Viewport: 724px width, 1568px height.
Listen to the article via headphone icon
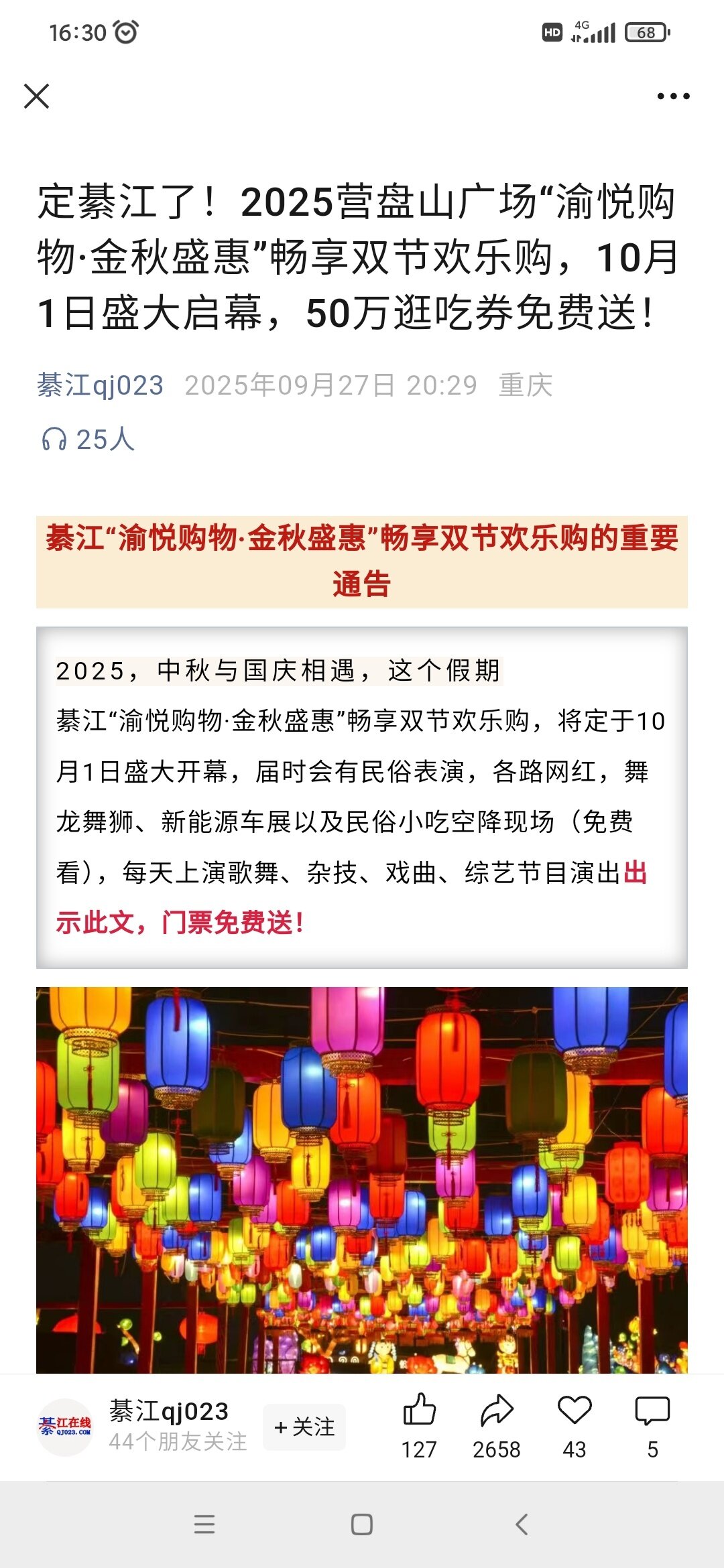coord(55,440)
